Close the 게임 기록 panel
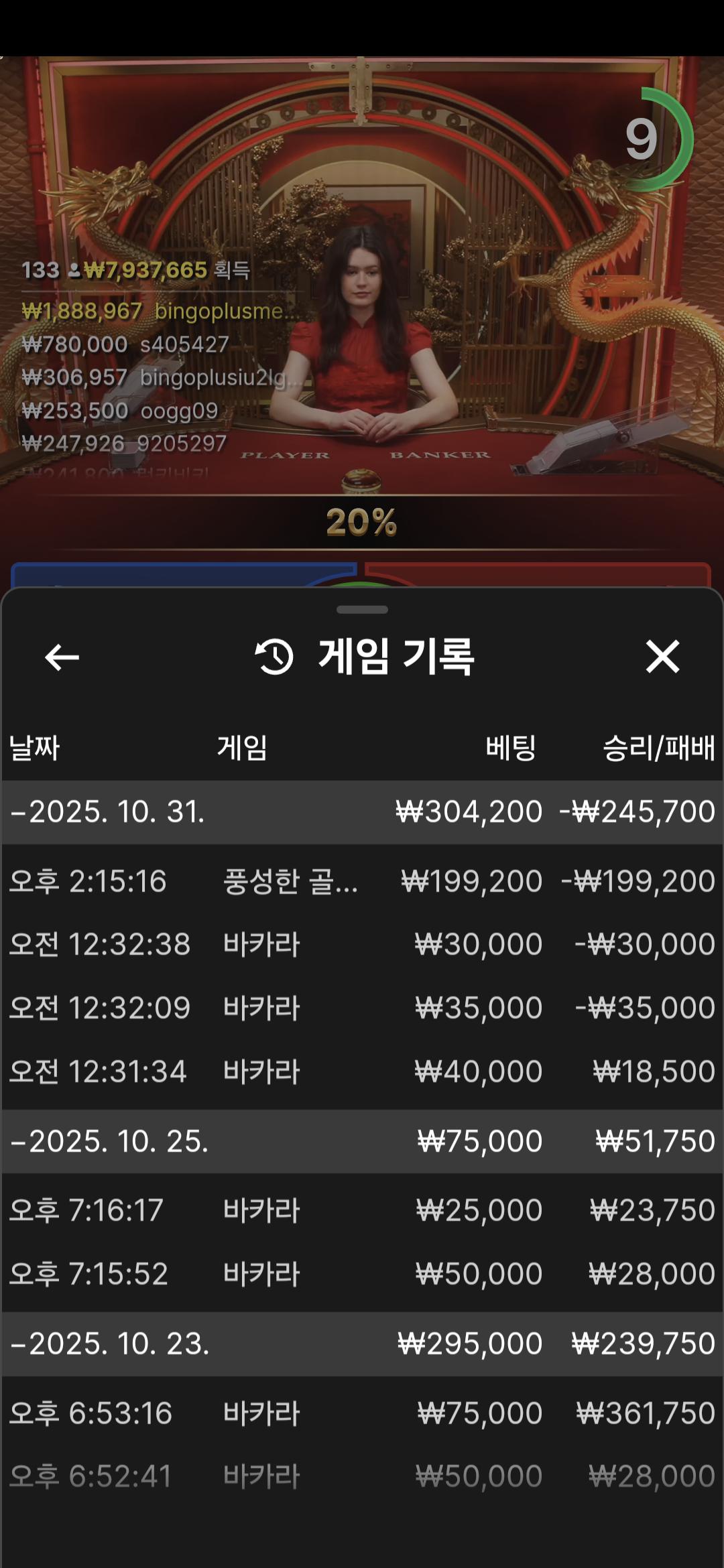The width and height of the screenshot is (724, 1568). coord(662,656)
